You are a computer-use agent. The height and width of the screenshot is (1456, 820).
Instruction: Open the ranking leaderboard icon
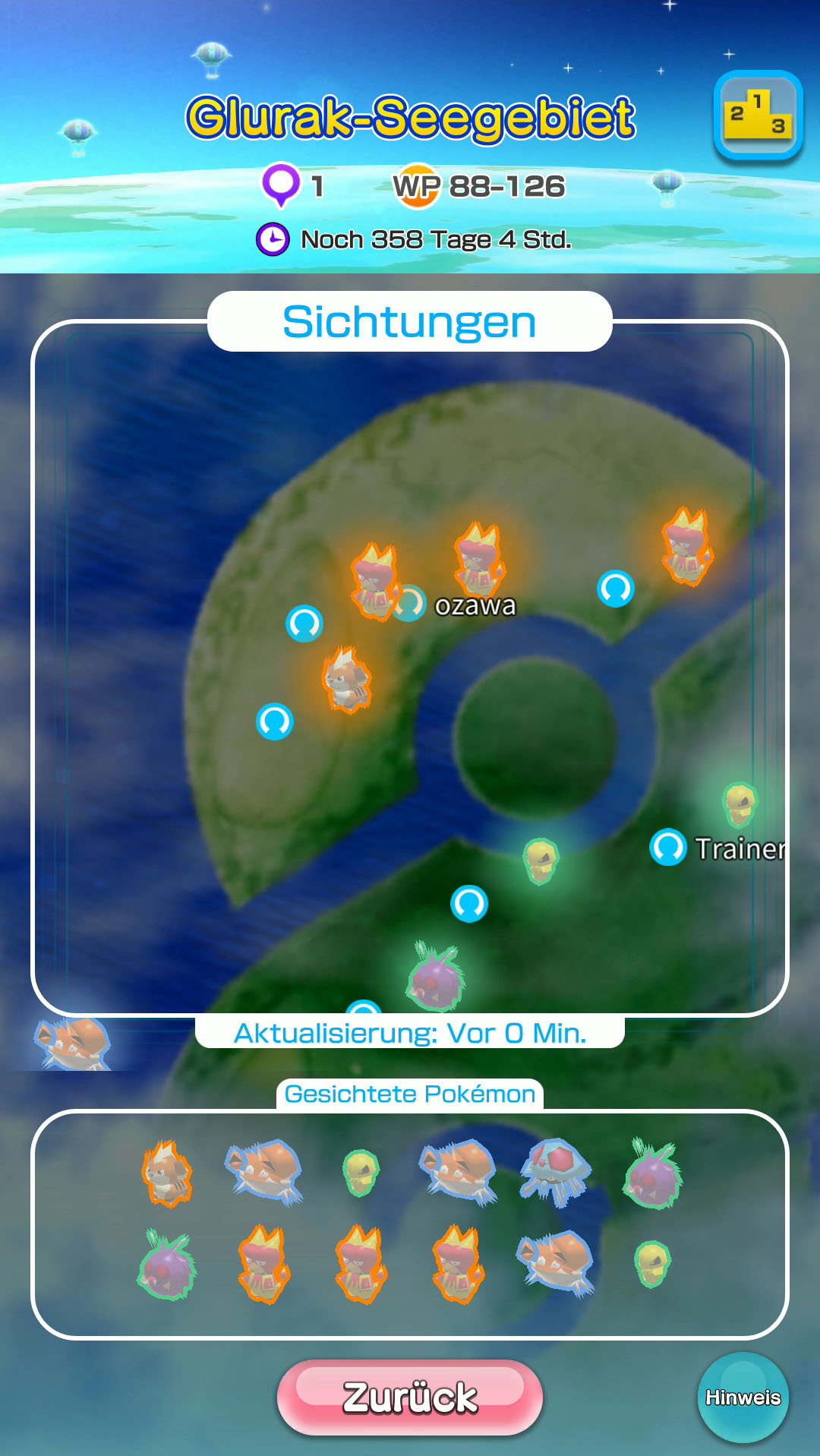pyautogui.click(x=758, y=115)
